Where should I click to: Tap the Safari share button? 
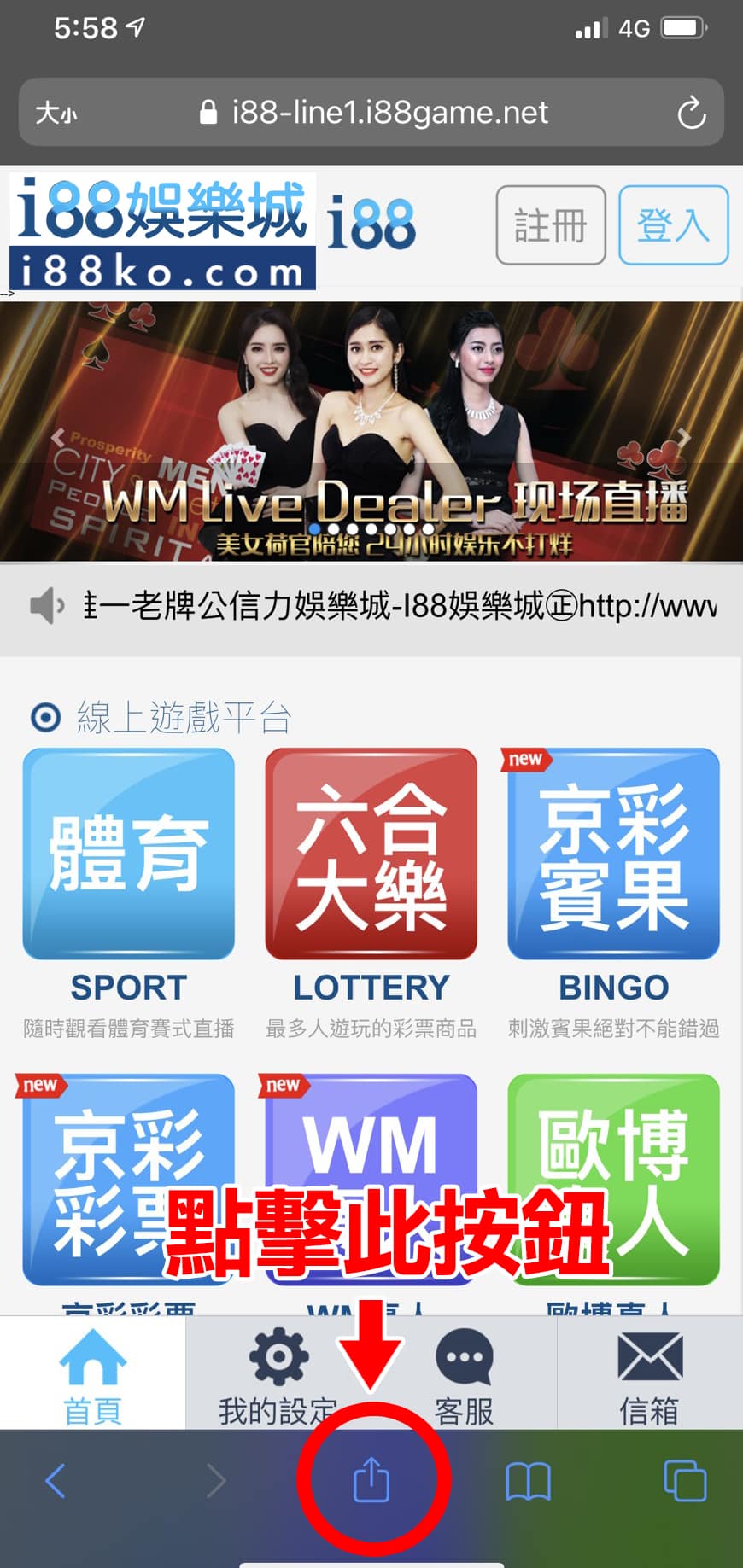pyautogui.click(x=371, y=1479)
